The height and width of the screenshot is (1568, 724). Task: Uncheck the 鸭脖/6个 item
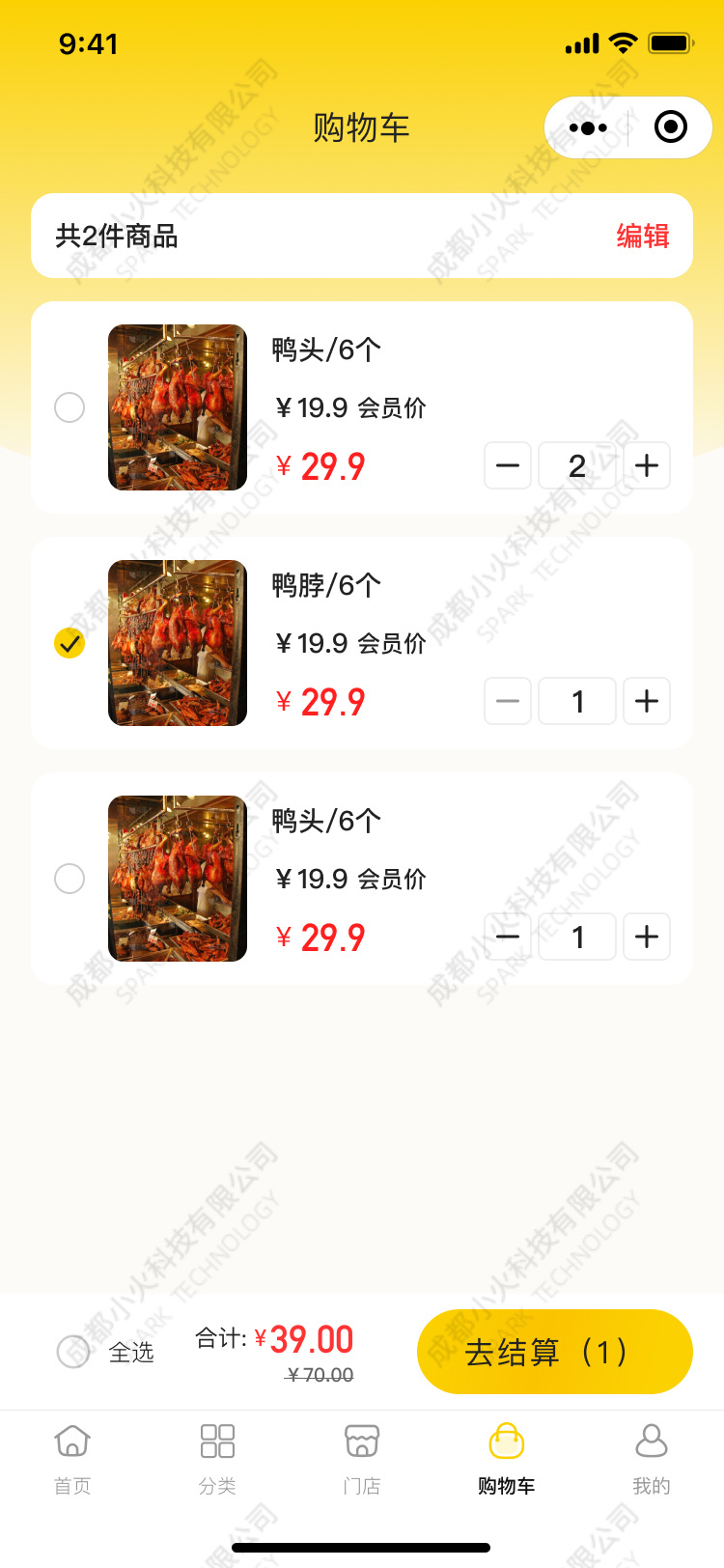(x=70, y=643)
